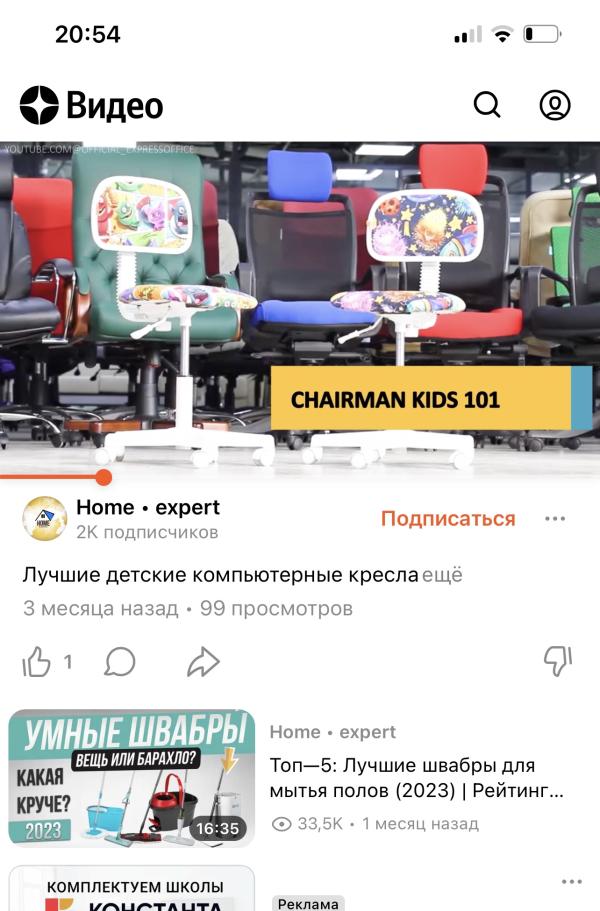Open the ad's three-dot menu
This screenshot has width=600, height=911.
coord(572,882)
